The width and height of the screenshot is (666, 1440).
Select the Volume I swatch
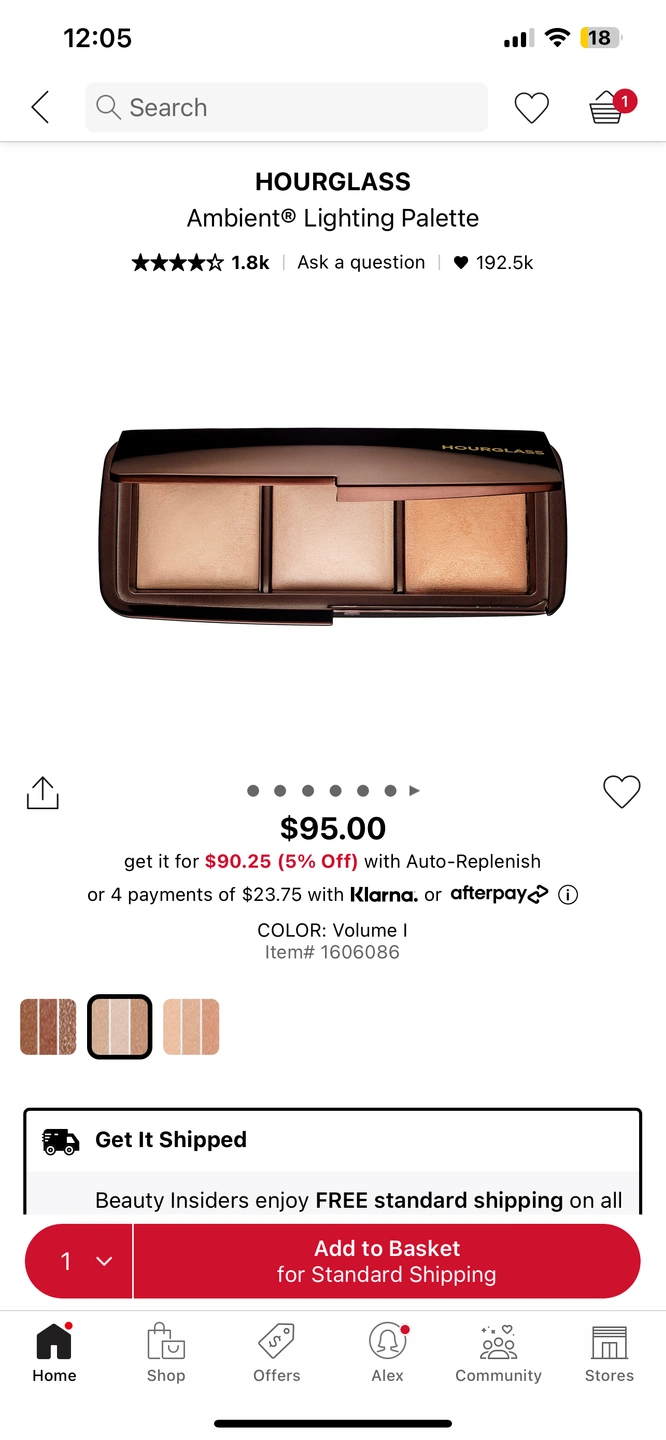[120, 1027]
